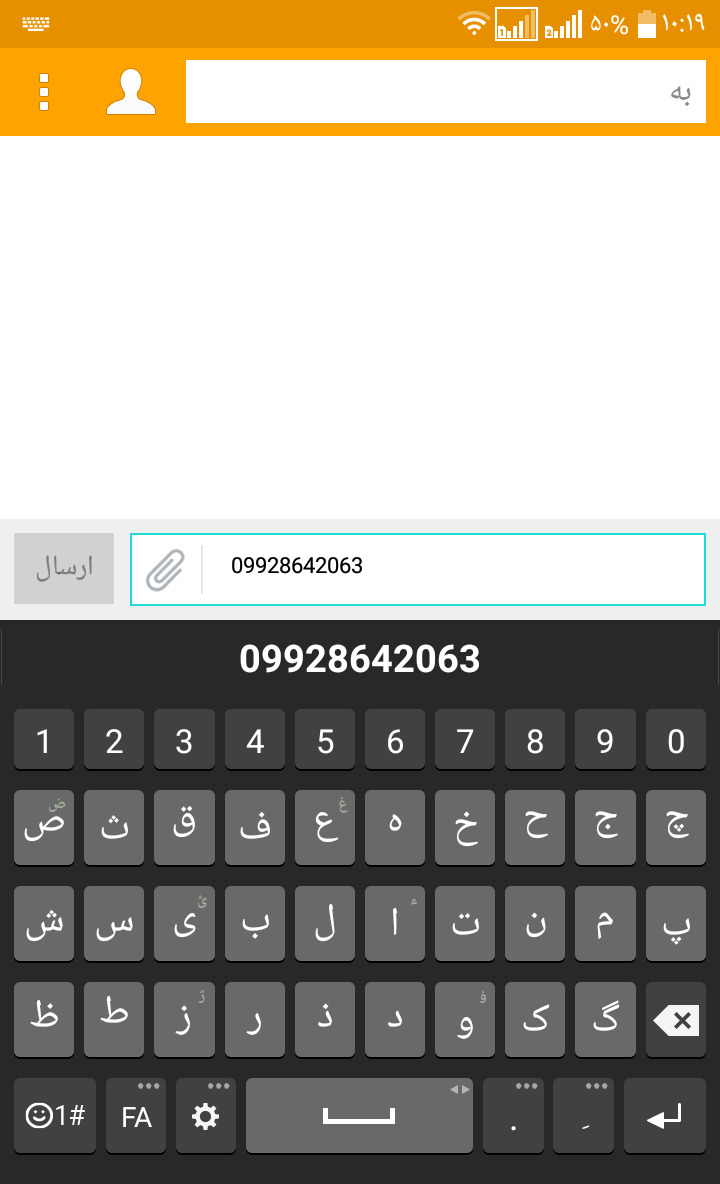Switch keyboard language with FA key
Screen dimensions: 720x1184
pyautogui.click(x=136, y=1116)
